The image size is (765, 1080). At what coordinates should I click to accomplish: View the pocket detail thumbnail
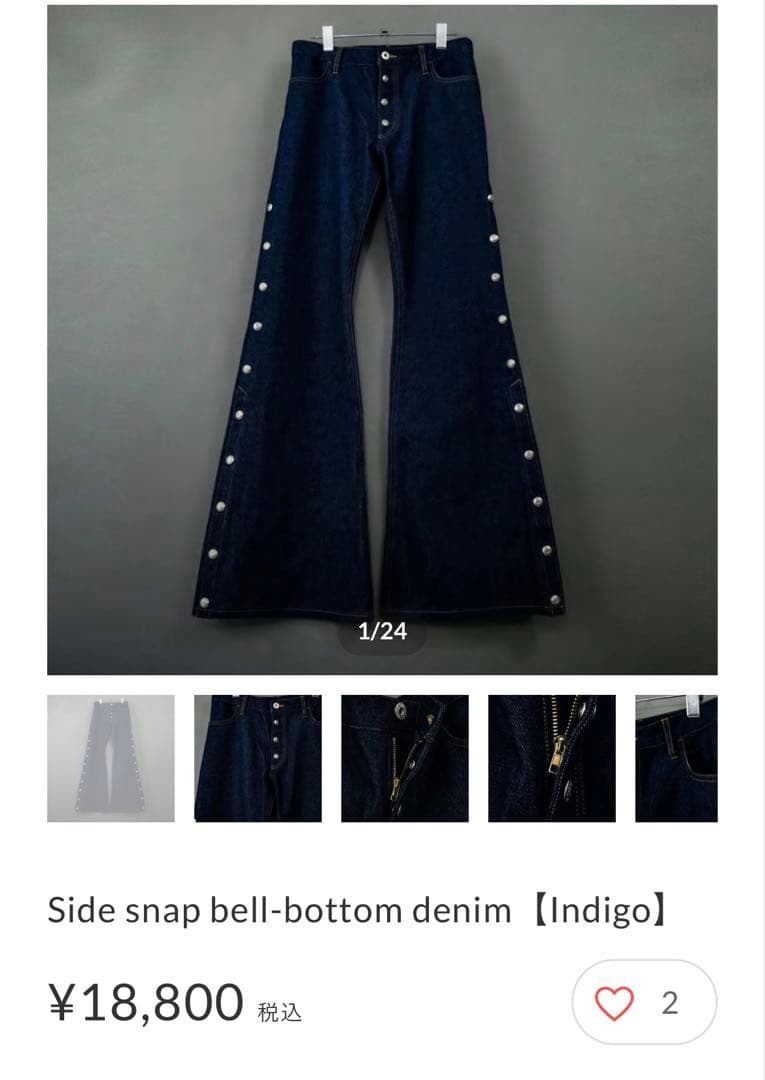677,758
